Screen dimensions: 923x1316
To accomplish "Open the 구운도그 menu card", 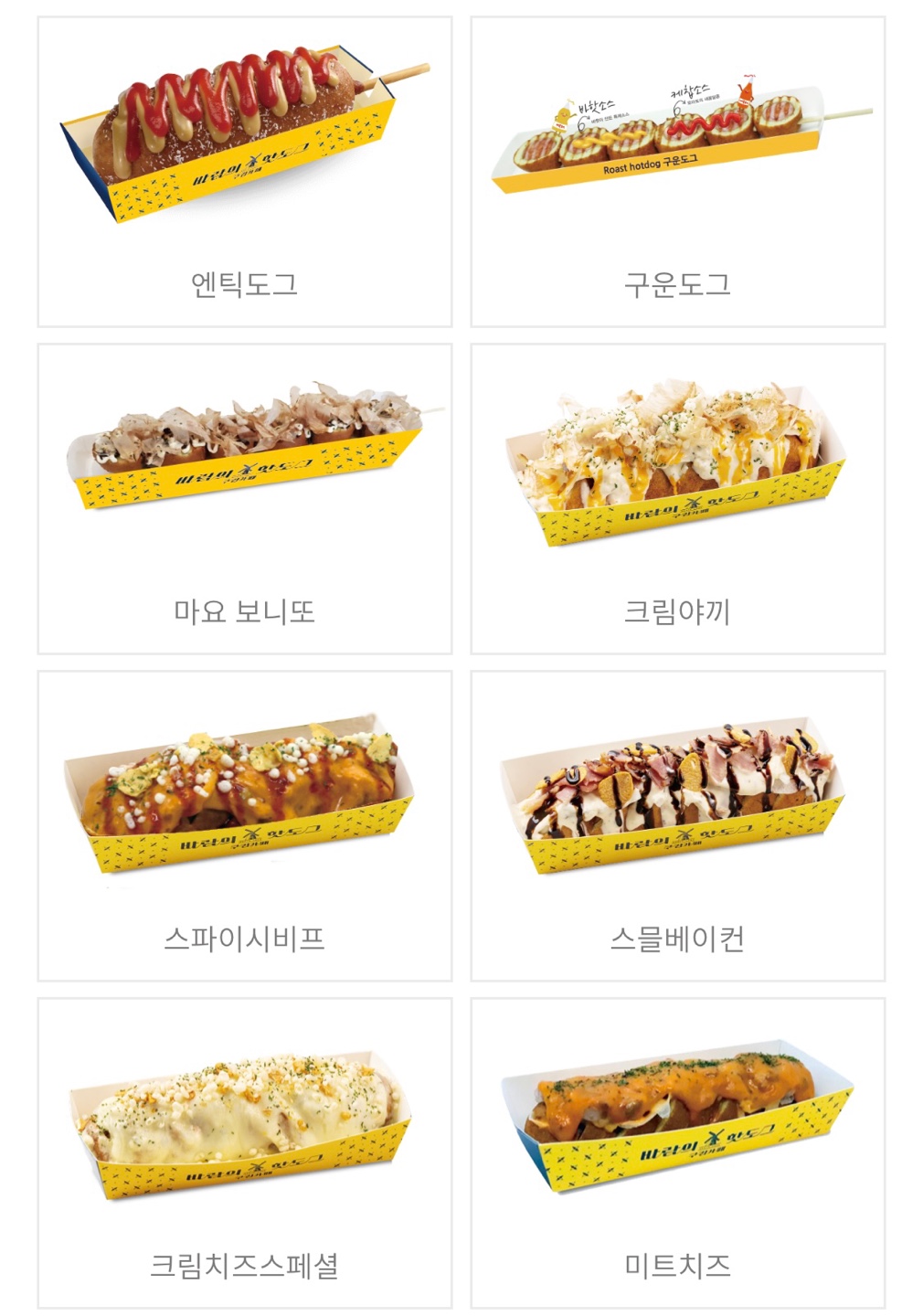I will 678,172.
